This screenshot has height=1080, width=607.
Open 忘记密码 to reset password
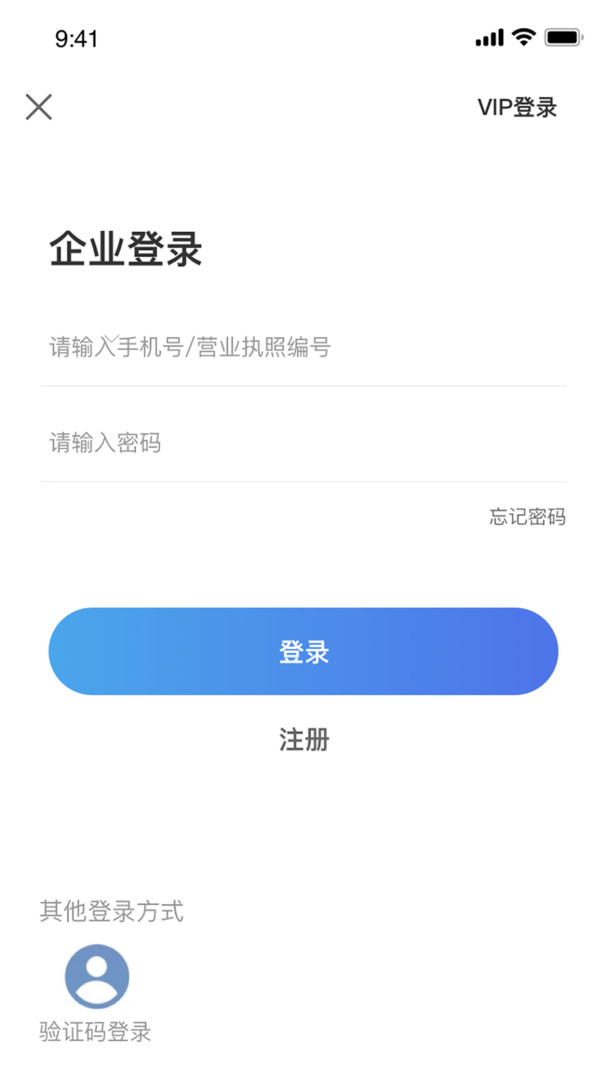click(528, 517)
